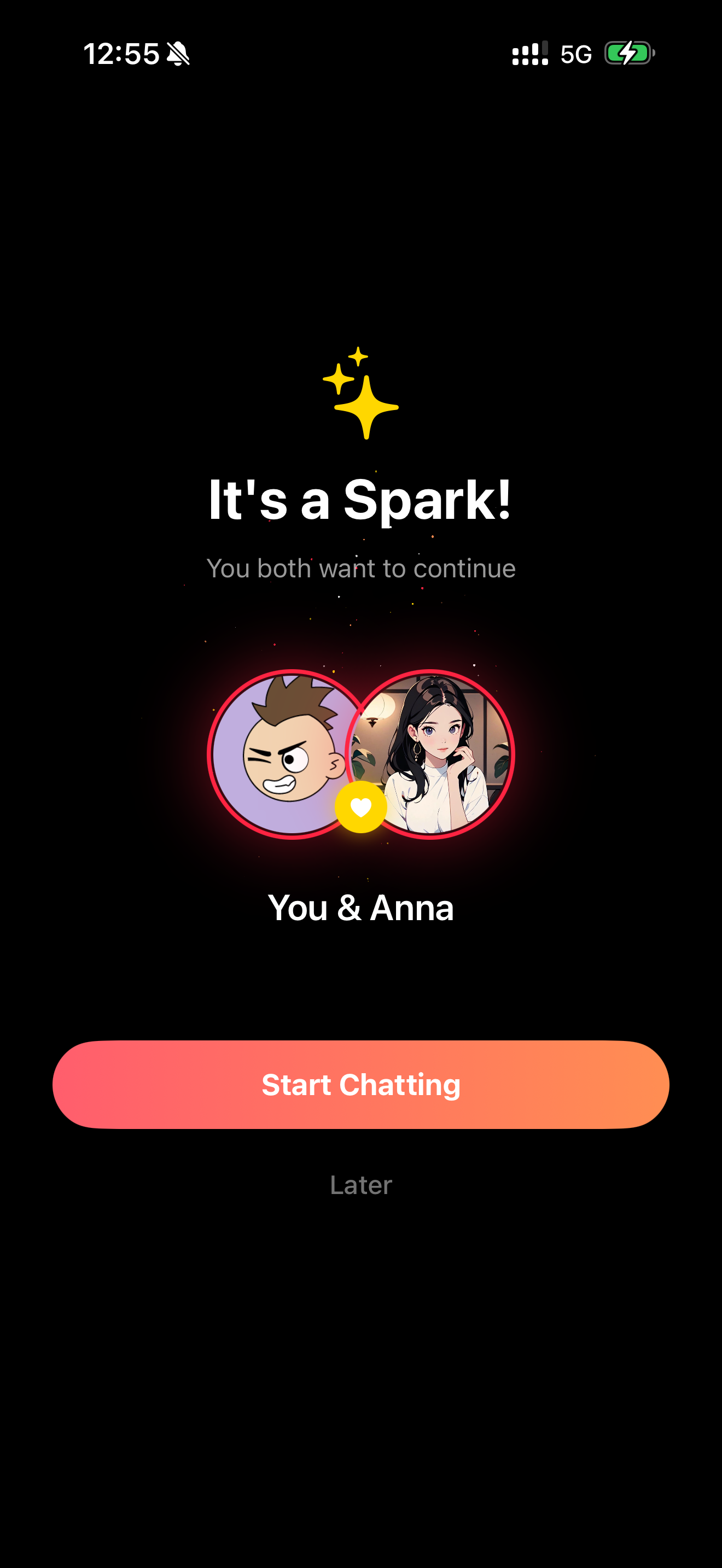722x1568 pixels.
Task: Dismiss the match by tapping Later
Action: [x=360, y=1185]
